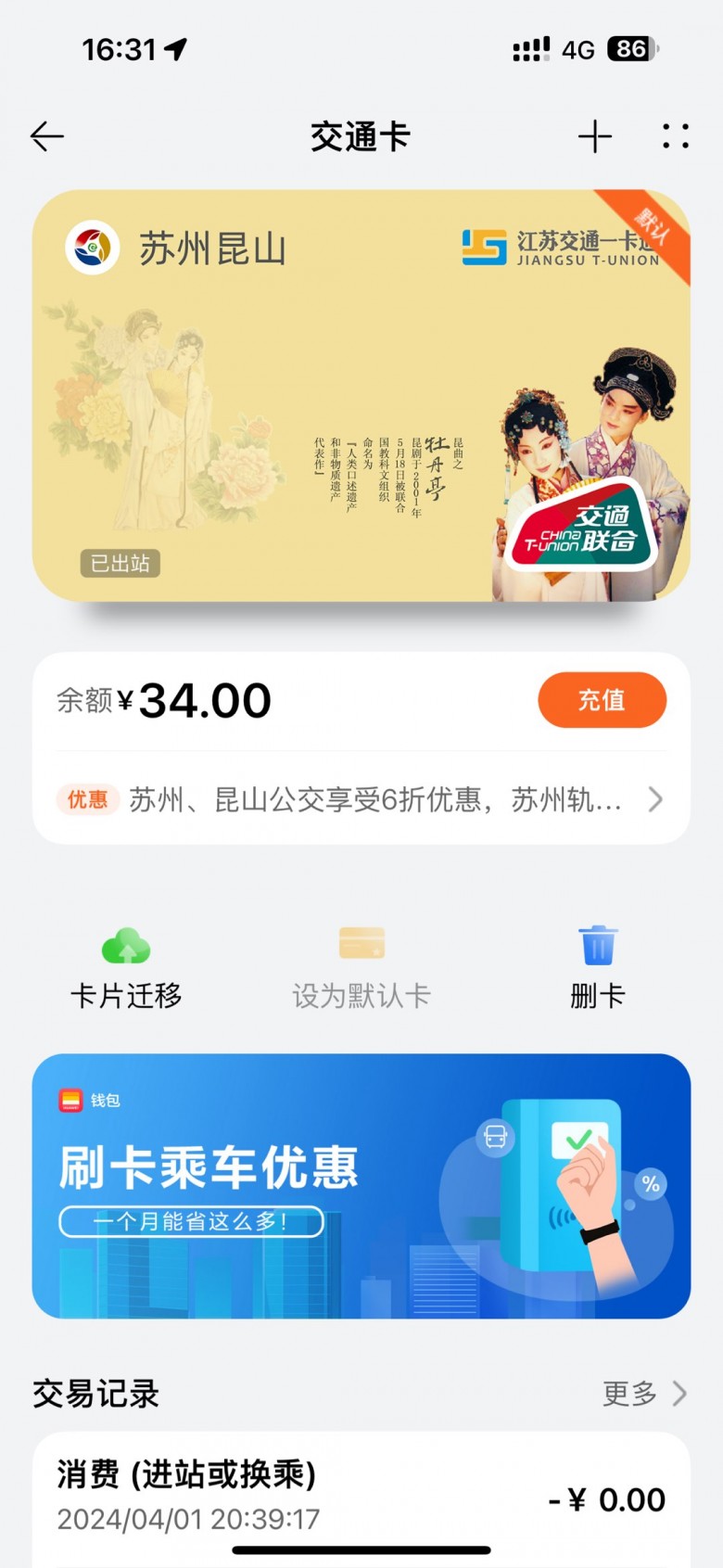The height and width of the screenshot is (1568, 723).
Task: Tap 设为默认卡 option
Action: [361, 969]
